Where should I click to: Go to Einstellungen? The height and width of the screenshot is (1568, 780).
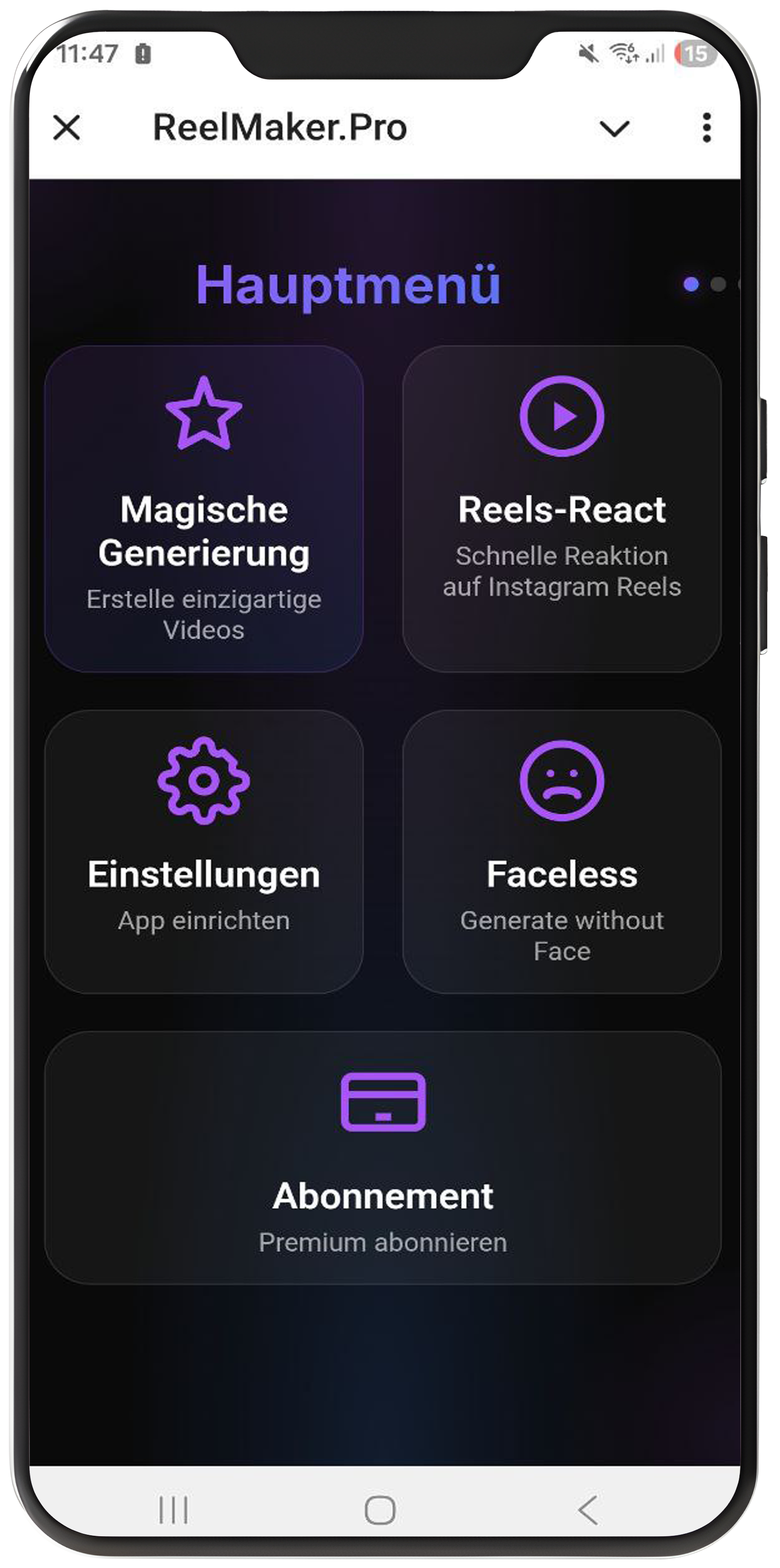[204, 851]
